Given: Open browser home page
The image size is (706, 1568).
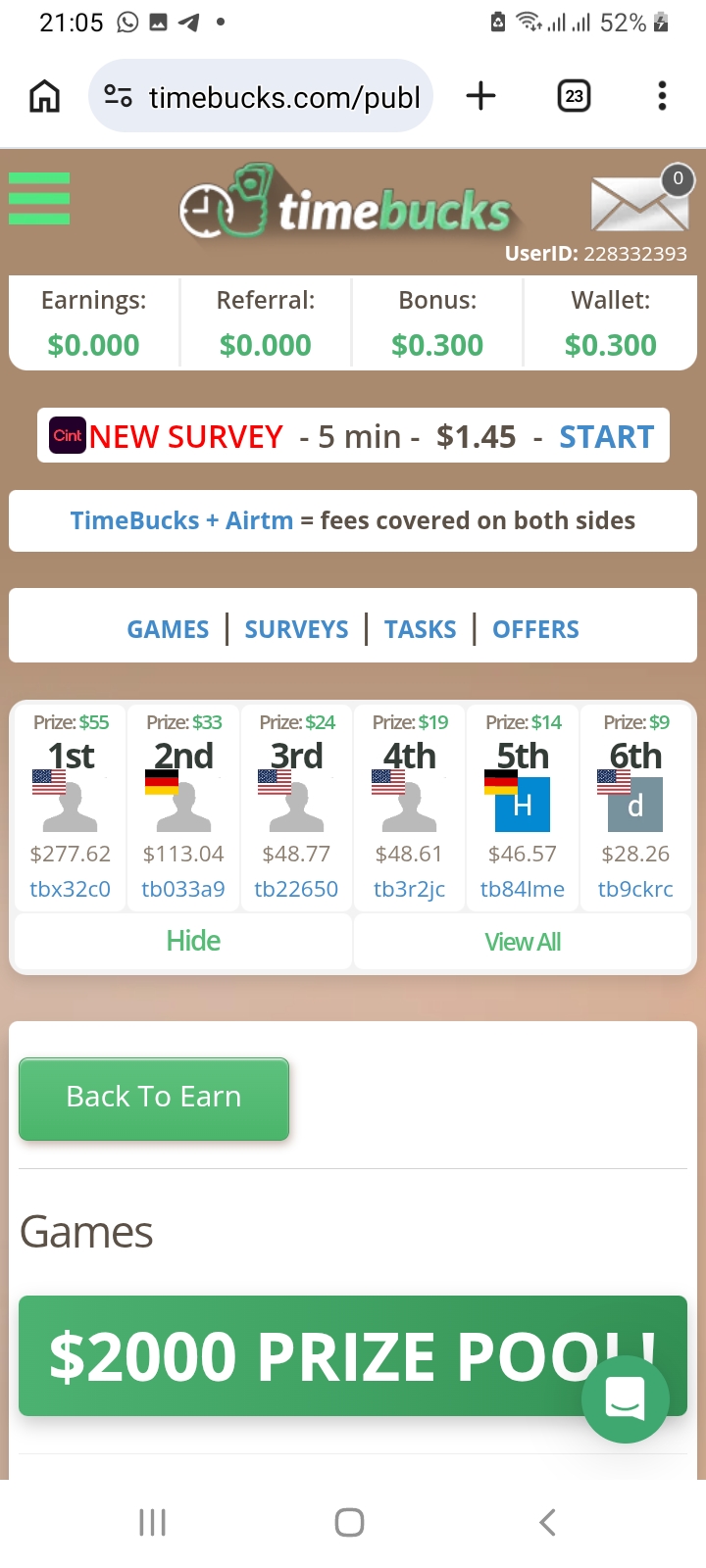Looking at the screenshot, I should pyautogui.click(x=45, y=96).
